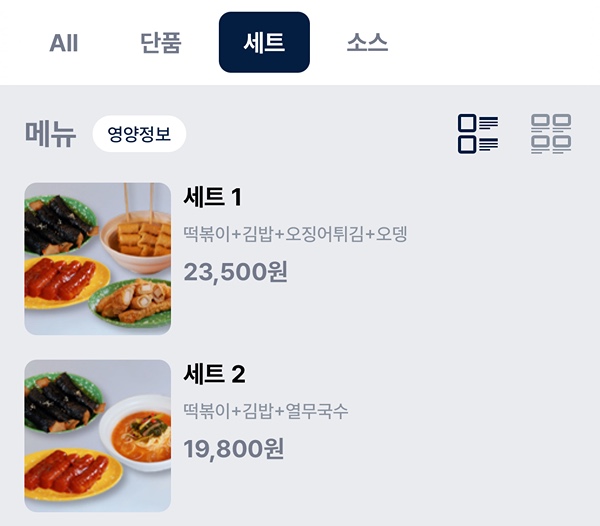Viewport: 600px width, 526px height.
Task: Tap the selected 세트 tab
Action: pos(264,43)
